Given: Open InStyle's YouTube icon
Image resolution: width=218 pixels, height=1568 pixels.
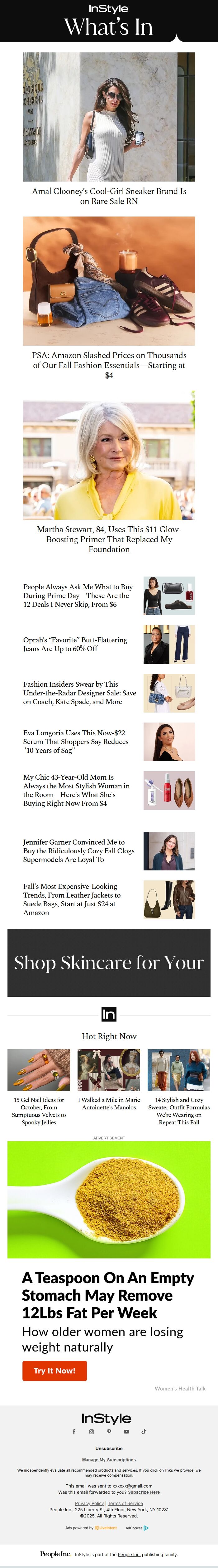Looking at the screenshot, I should pyautogui.click(x=126, y=1431).
